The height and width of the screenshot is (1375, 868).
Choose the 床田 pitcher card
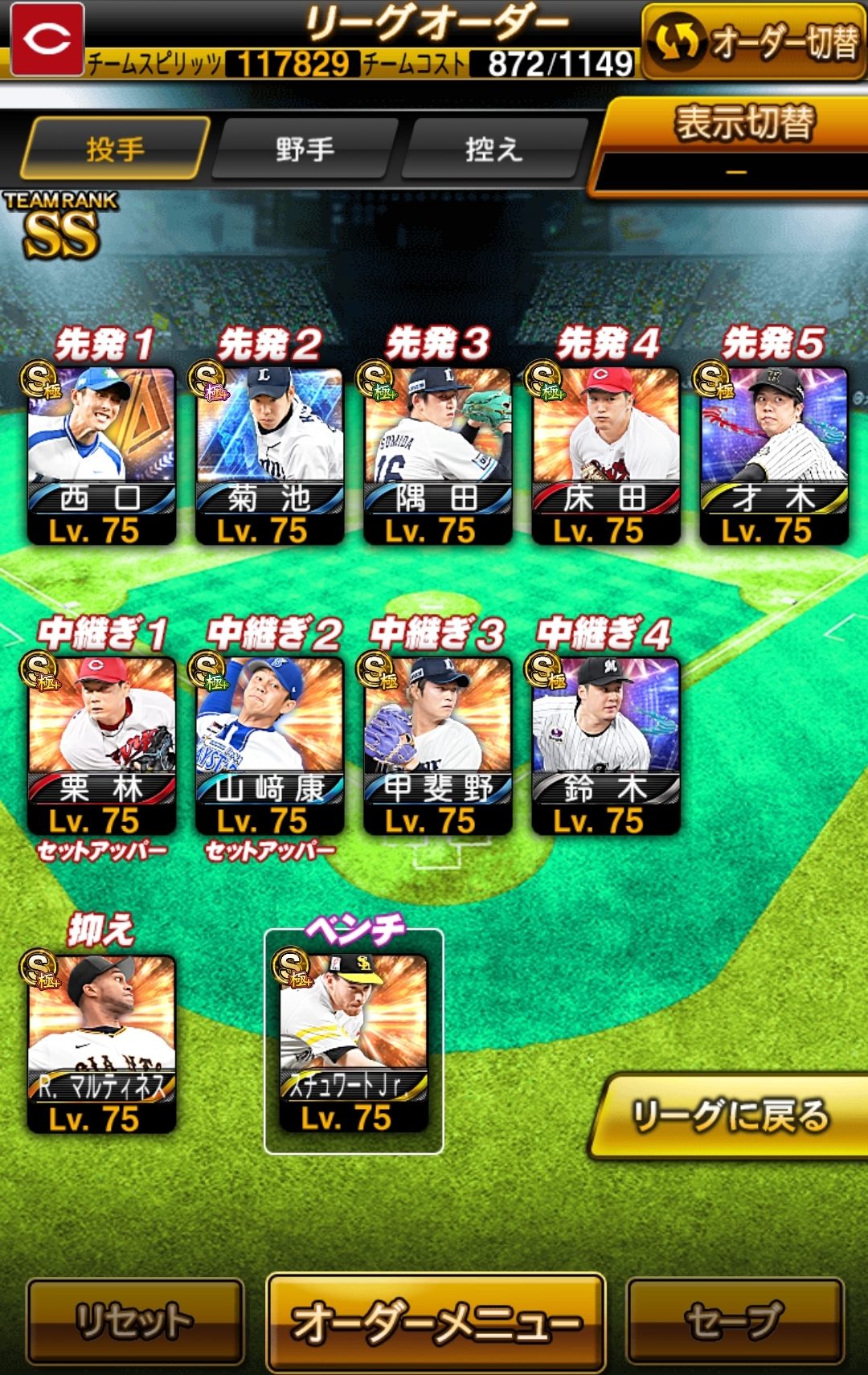point(605,456)
